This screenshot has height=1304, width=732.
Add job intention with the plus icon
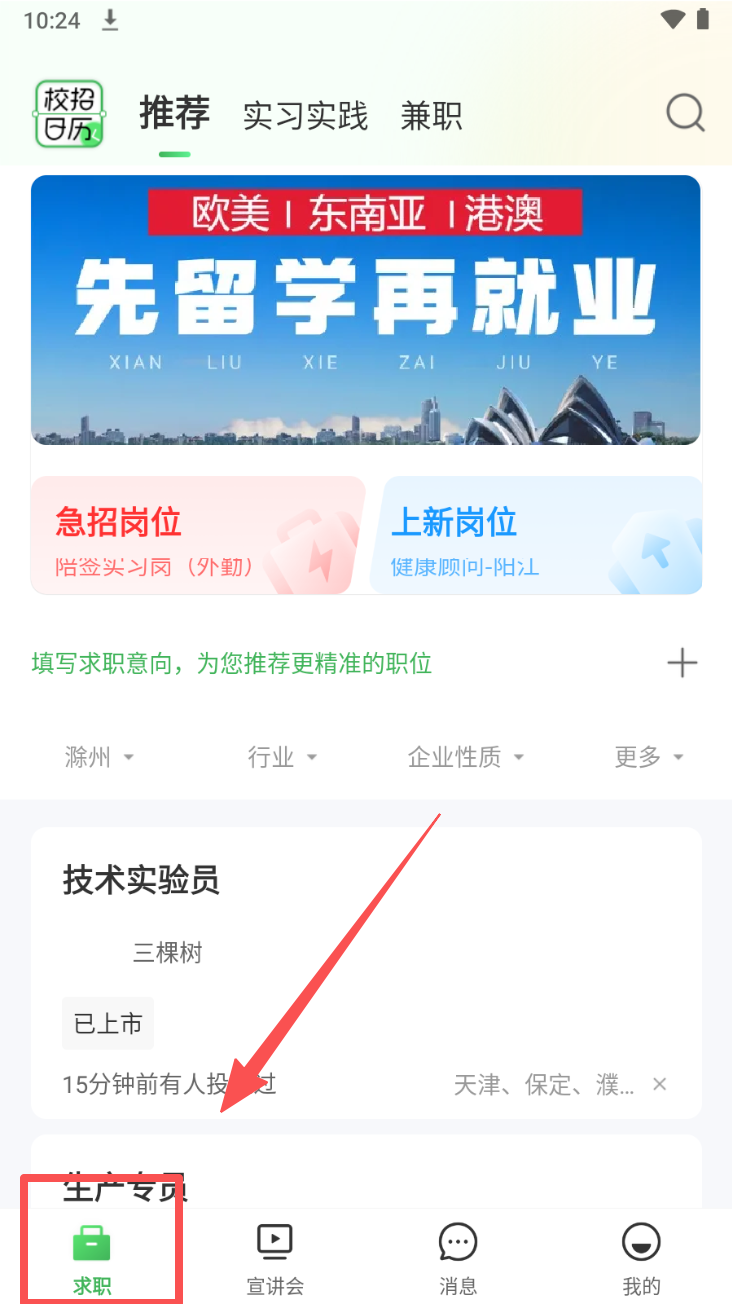(x=682, y=663)
